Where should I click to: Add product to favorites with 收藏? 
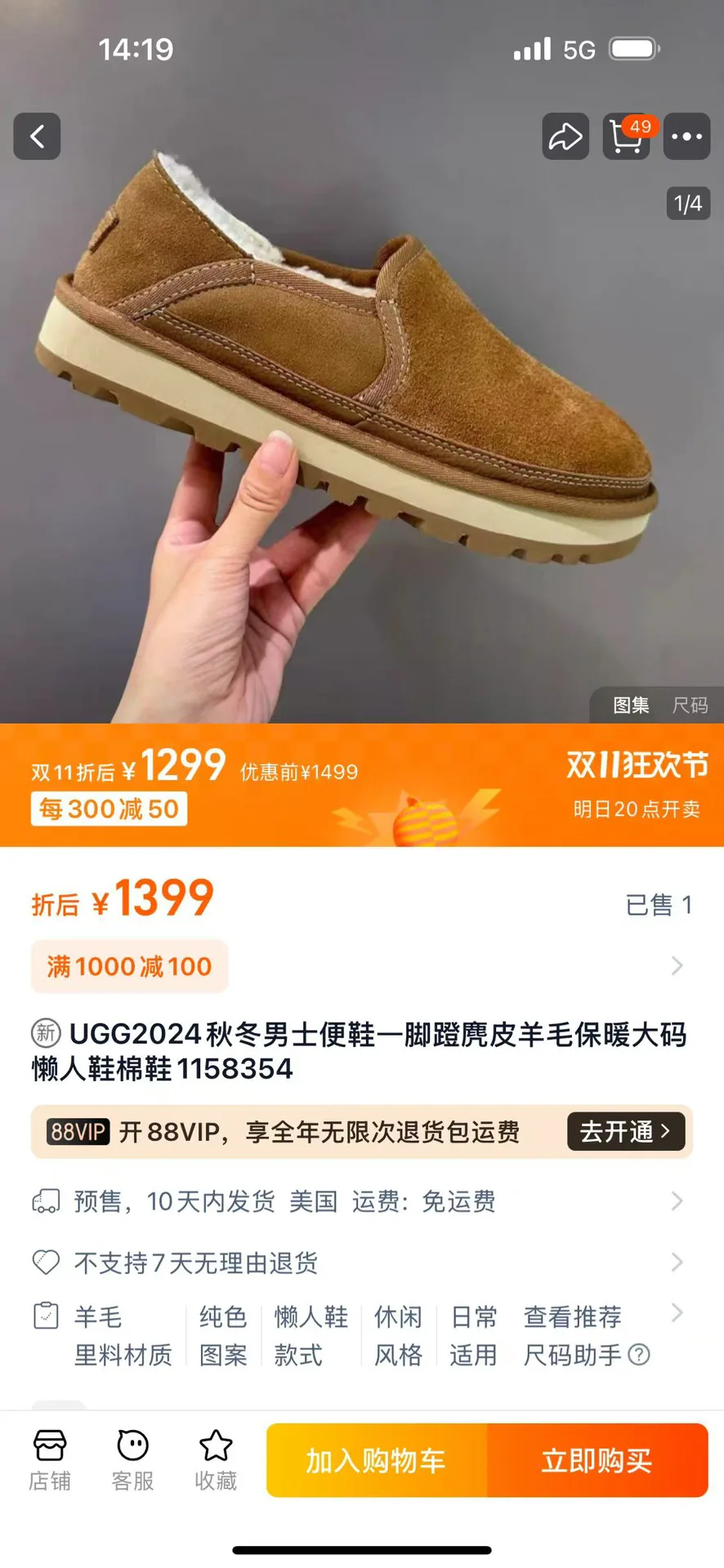tap(216, 1461)
